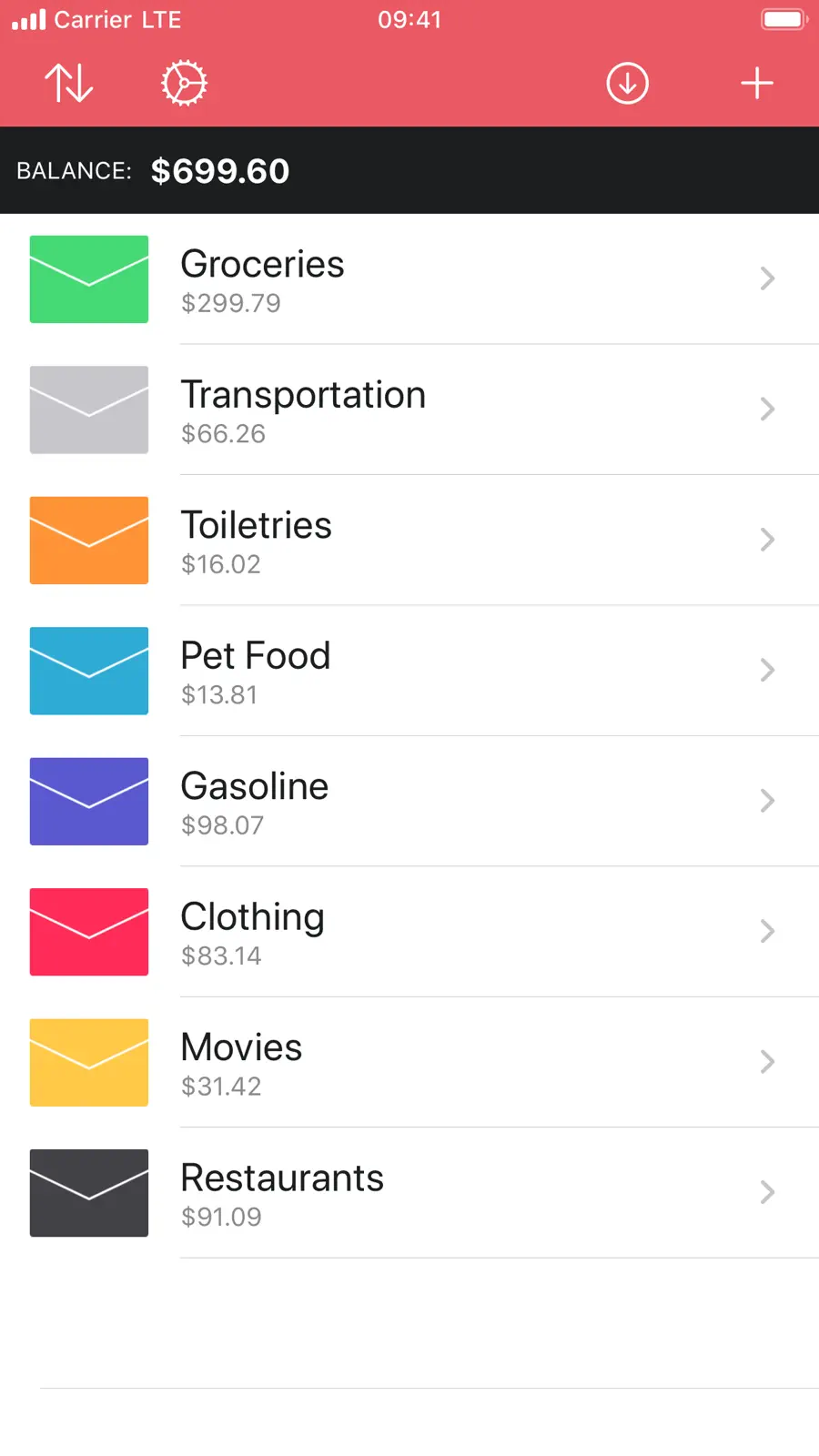This screenshot has width=819, height=1456.
Task: Tap the circled download arrow icon
Action: (628, 84)
